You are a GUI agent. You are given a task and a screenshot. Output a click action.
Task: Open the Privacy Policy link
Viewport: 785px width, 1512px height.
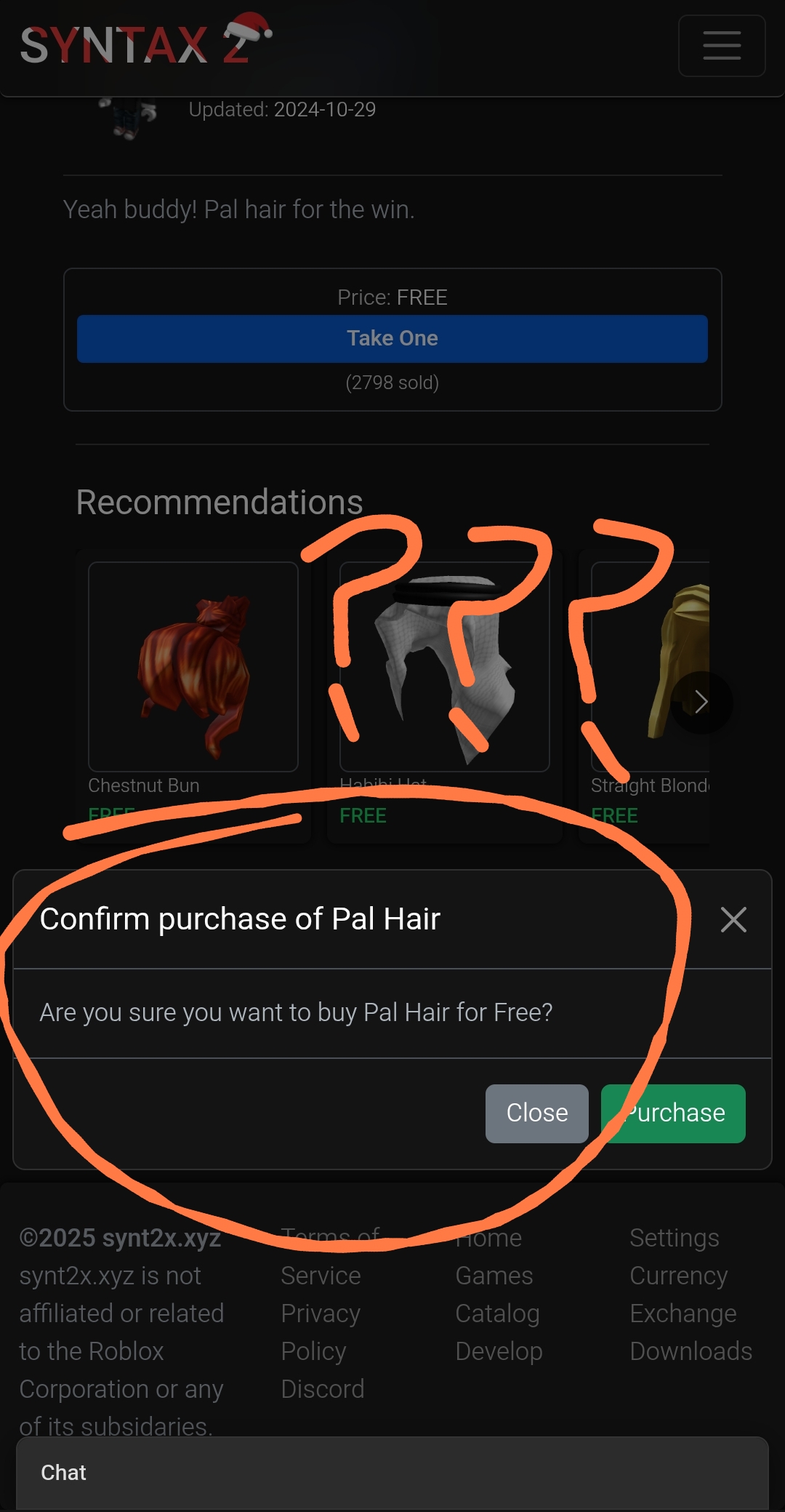(x=320, y=1332)
